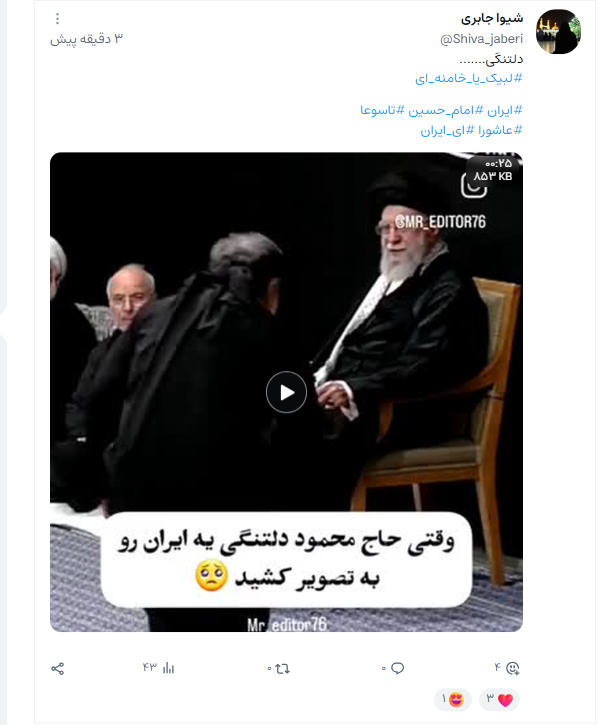Add a reaction with the emoji-plus icon
Screen dimensions: 607x725
pos(513,667)
